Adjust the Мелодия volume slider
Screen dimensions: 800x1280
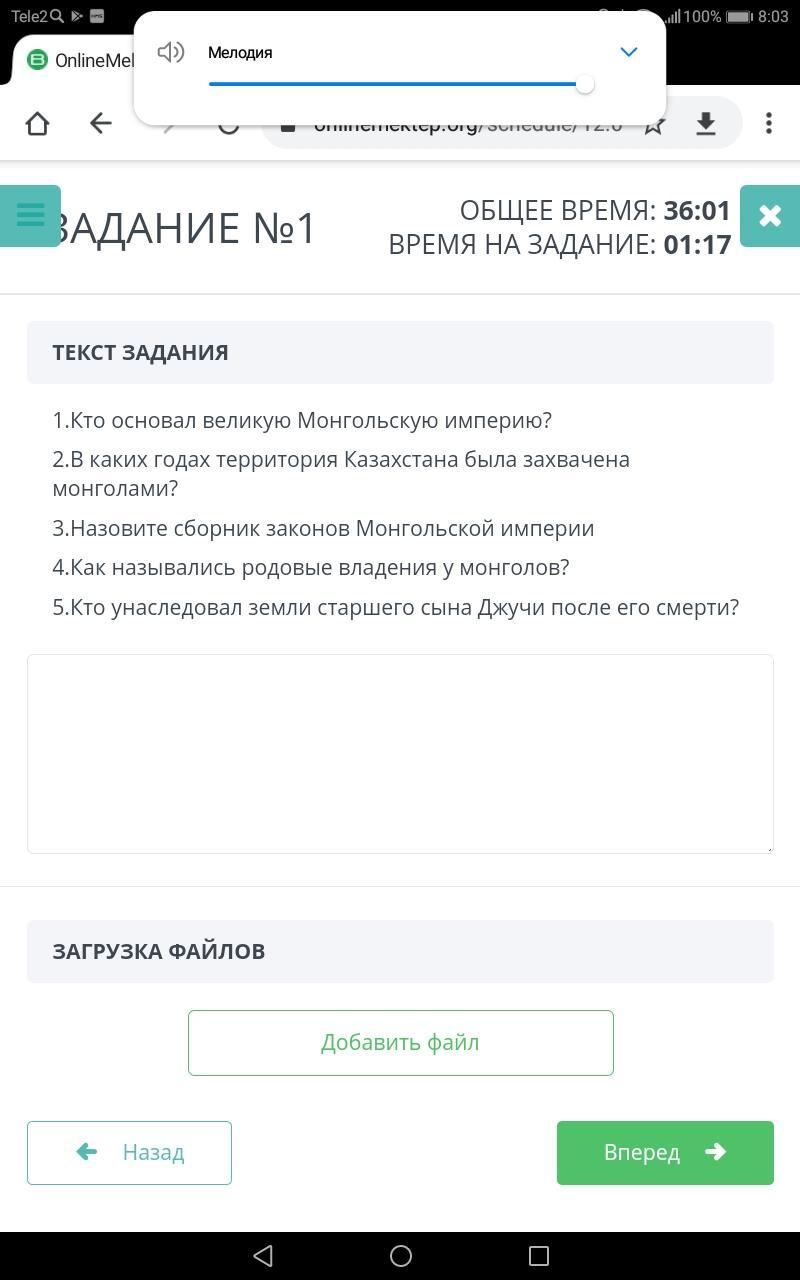pyautogui.click(x=585, y=84)
